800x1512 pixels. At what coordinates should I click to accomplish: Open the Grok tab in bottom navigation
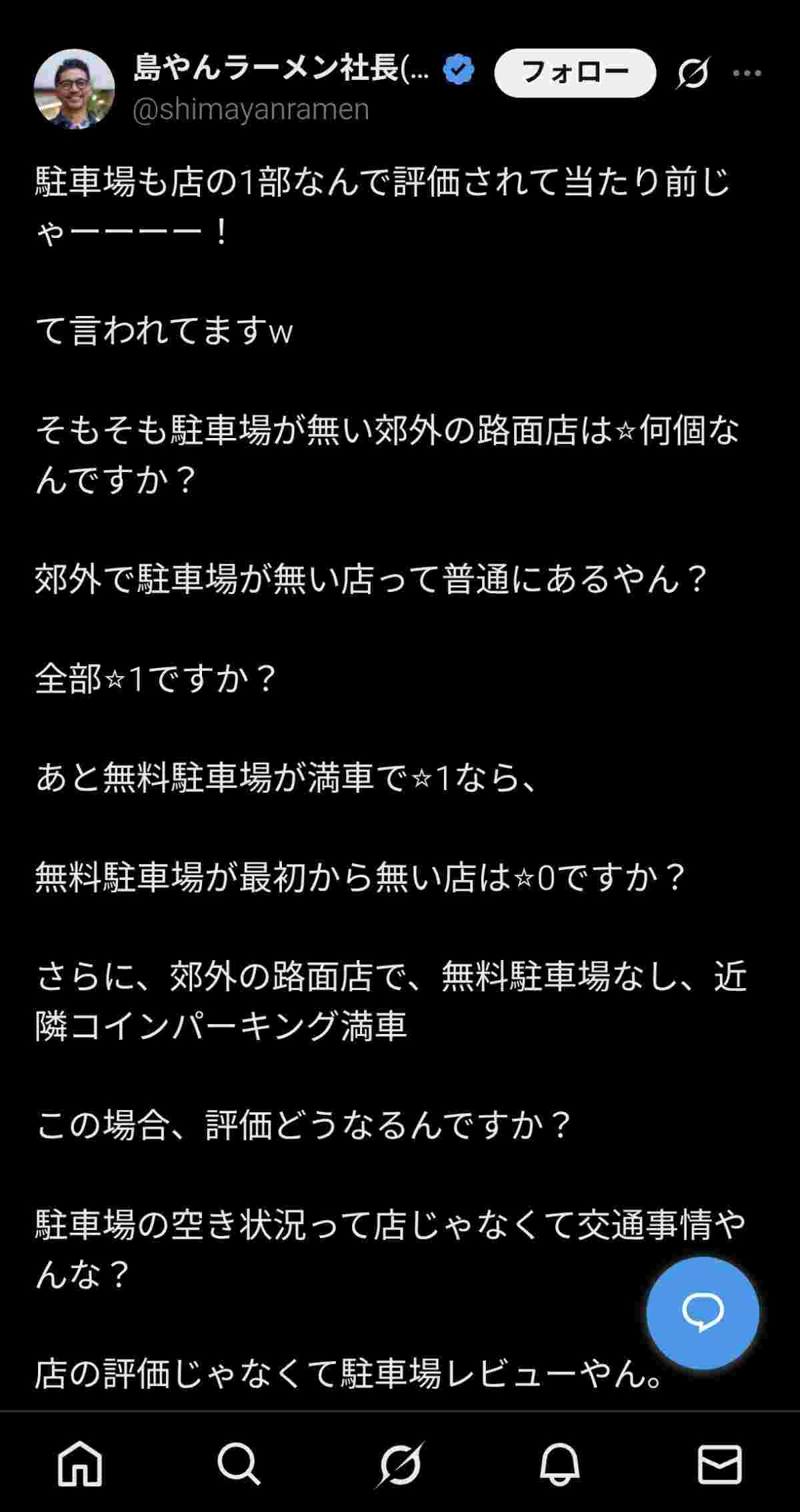click(400, 1465)
